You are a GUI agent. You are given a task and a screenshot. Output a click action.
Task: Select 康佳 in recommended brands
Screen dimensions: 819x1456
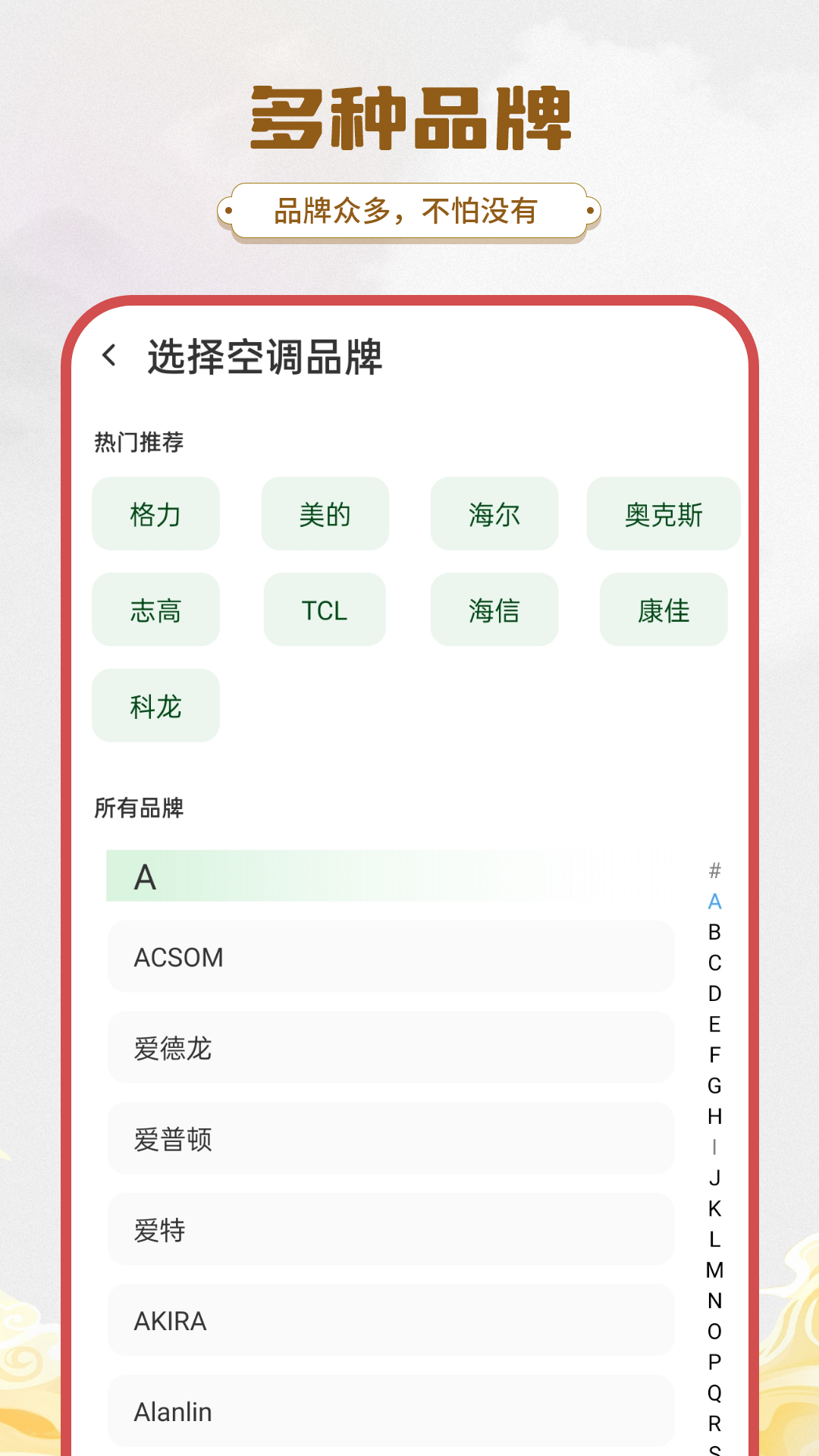click(663, 610)
